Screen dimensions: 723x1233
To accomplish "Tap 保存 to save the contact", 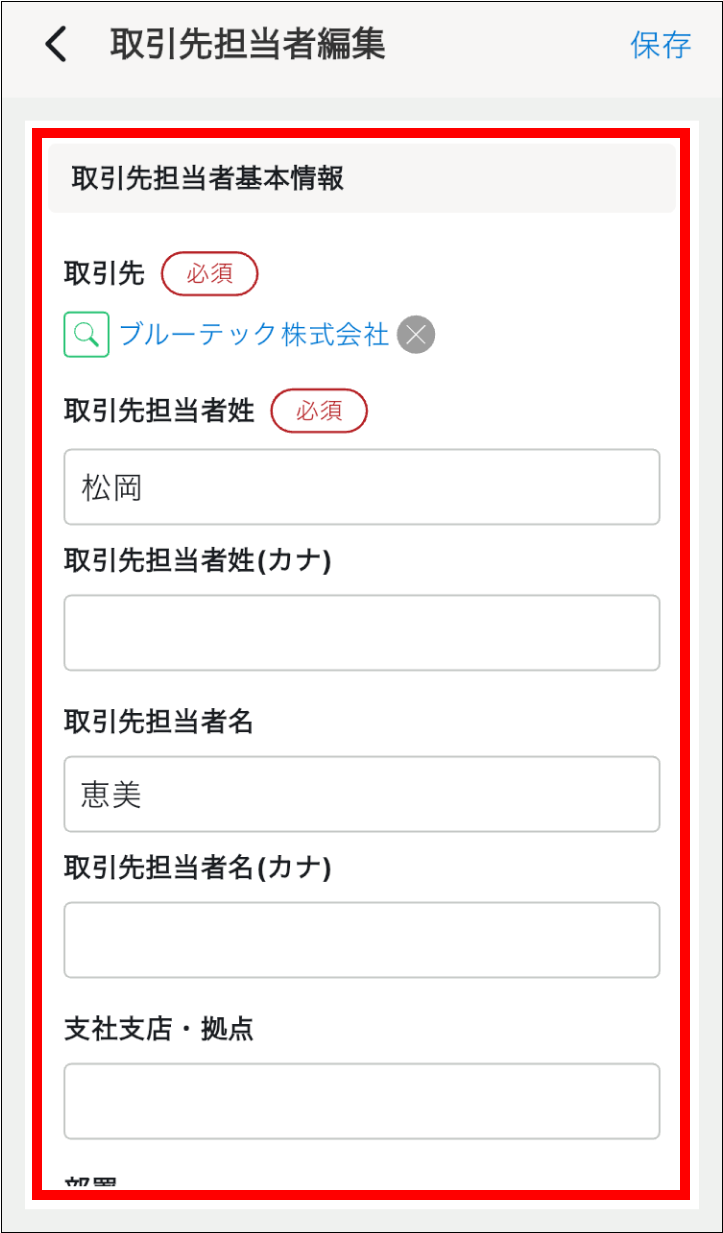I will pos(660,45).
